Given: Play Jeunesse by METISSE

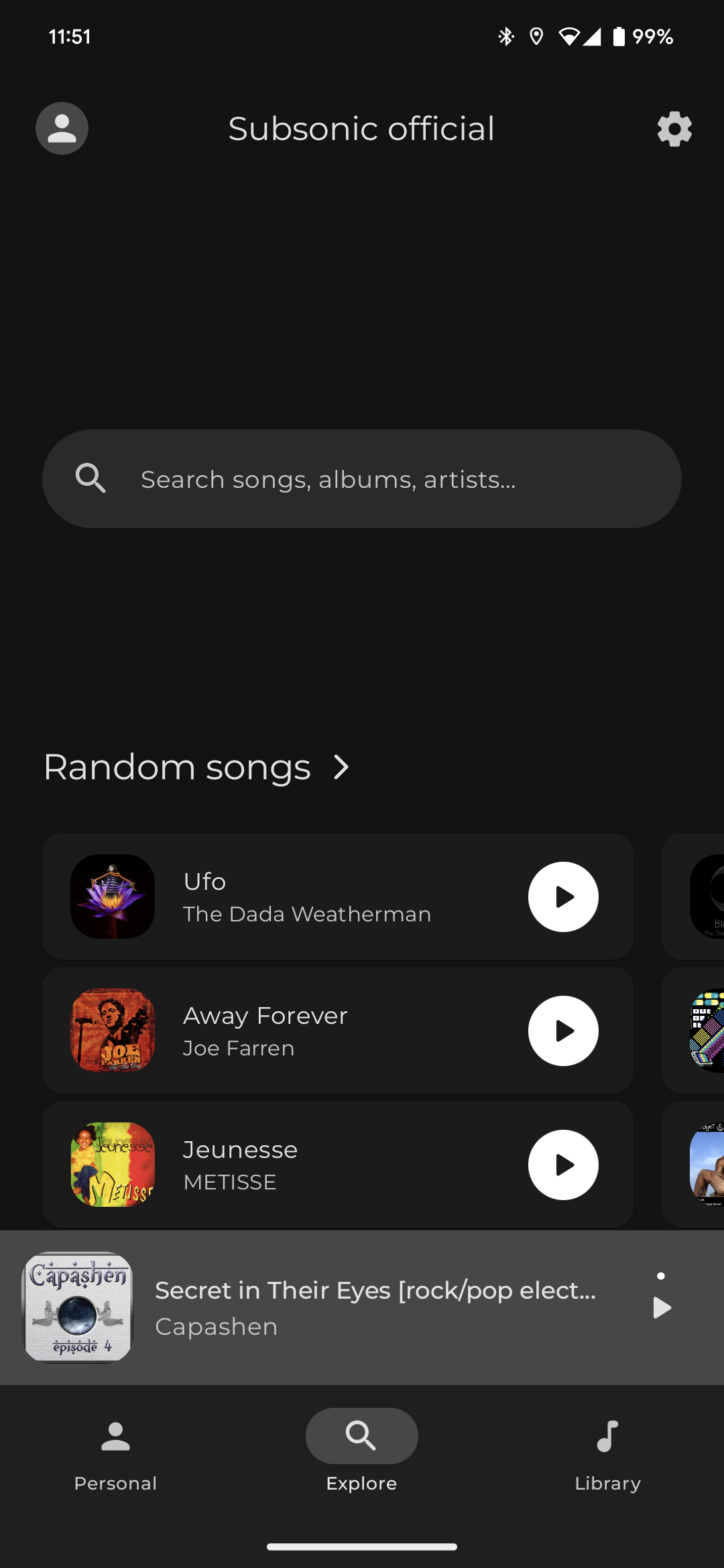Looking at the screenshot, I should pyautogui.click(x=563, y=1165).
